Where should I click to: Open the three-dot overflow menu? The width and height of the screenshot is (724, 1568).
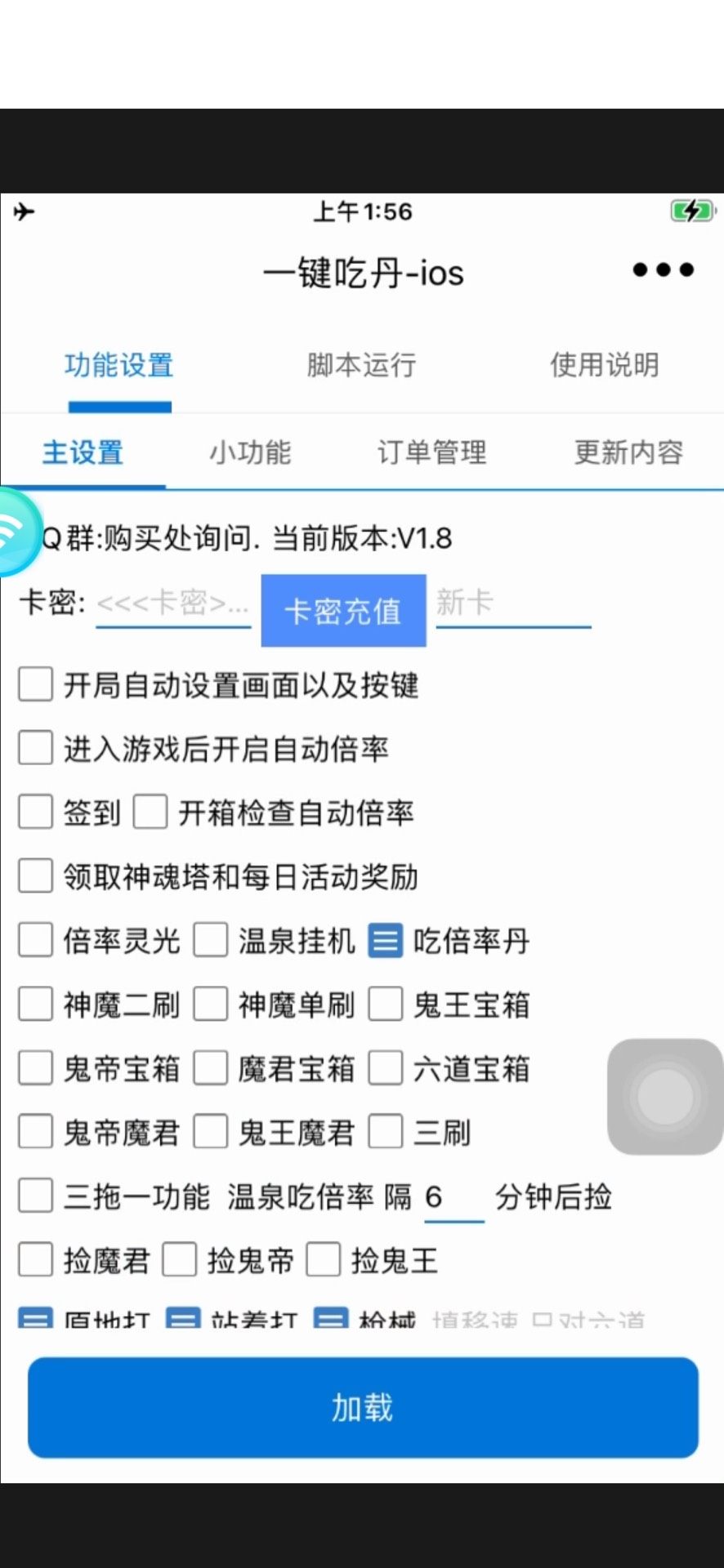click(x=663, y=270)
